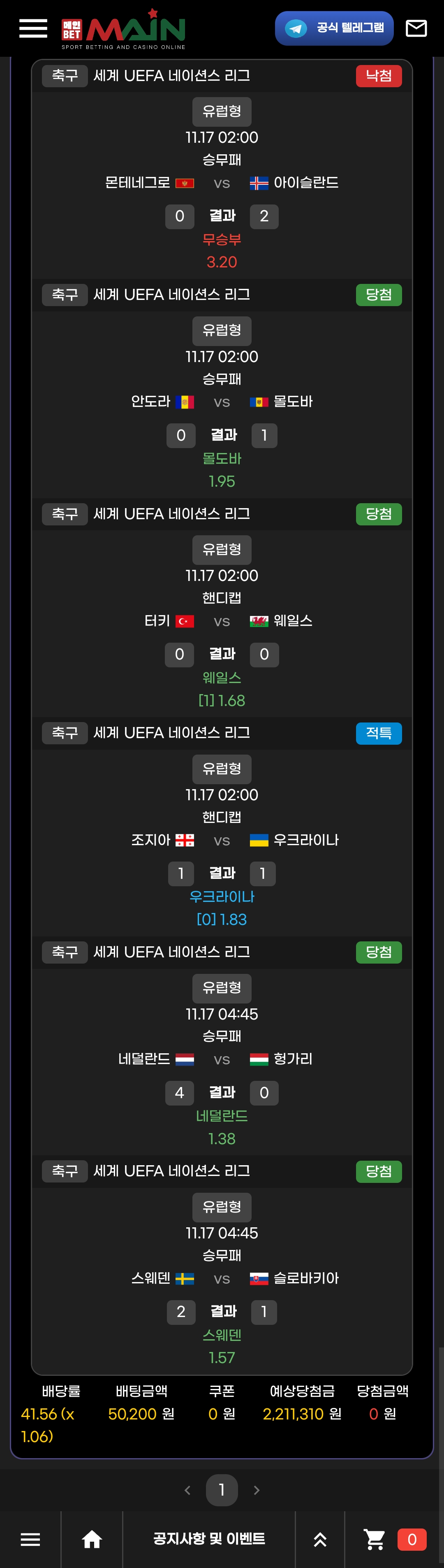This screenshot has height=1568, width=444.
Task: Tap the MAIN BET logo
Action: [123, 29]
